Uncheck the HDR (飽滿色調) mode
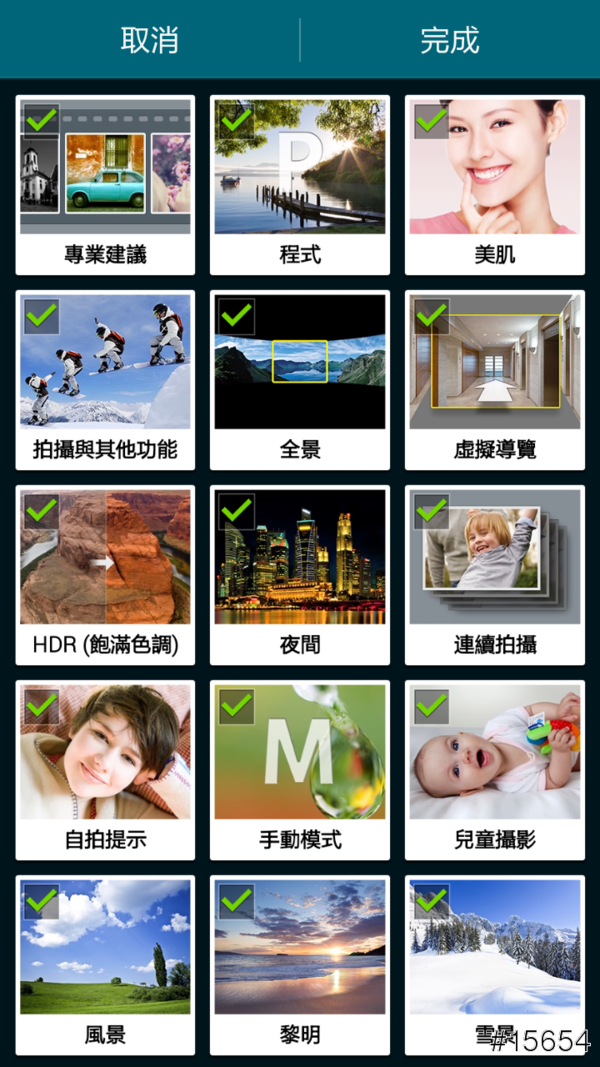The width and height of the screenshot is (600, 1067). pos(105,575)
